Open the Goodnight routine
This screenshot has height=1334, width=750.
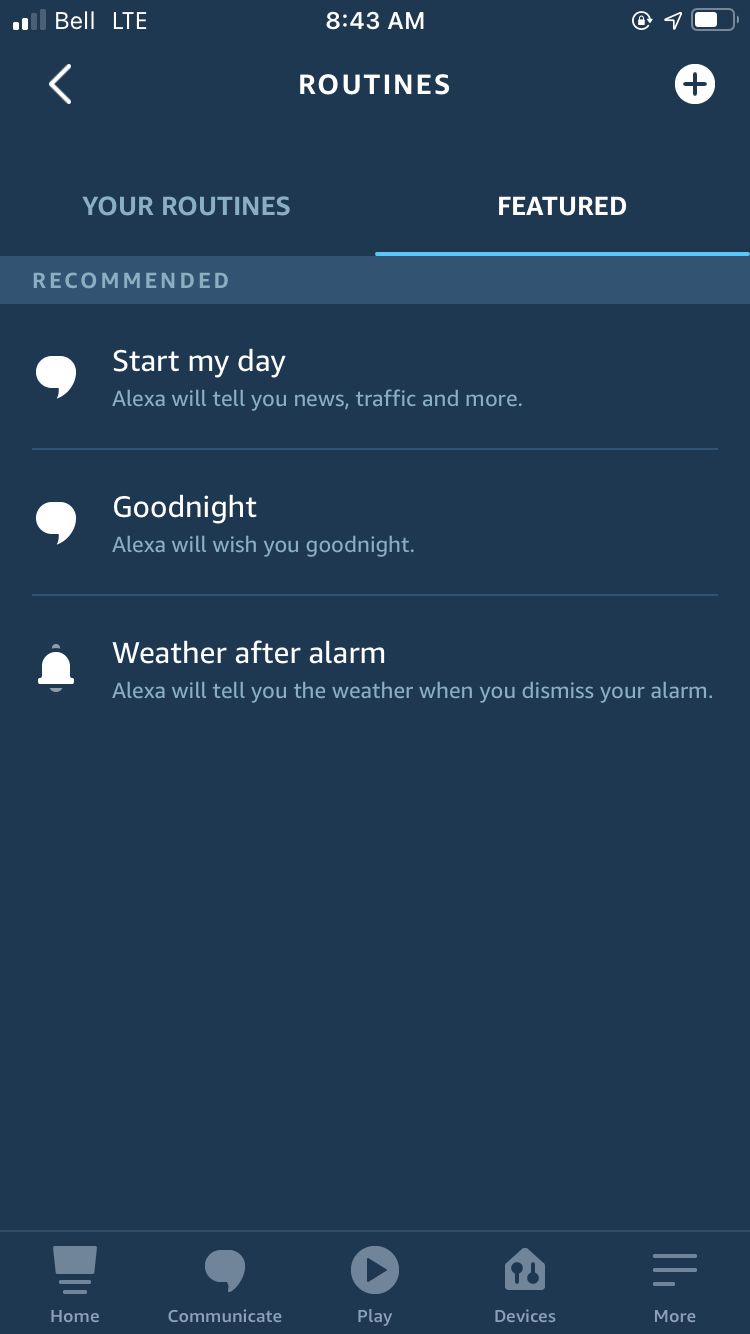click(x=375, y=523)
